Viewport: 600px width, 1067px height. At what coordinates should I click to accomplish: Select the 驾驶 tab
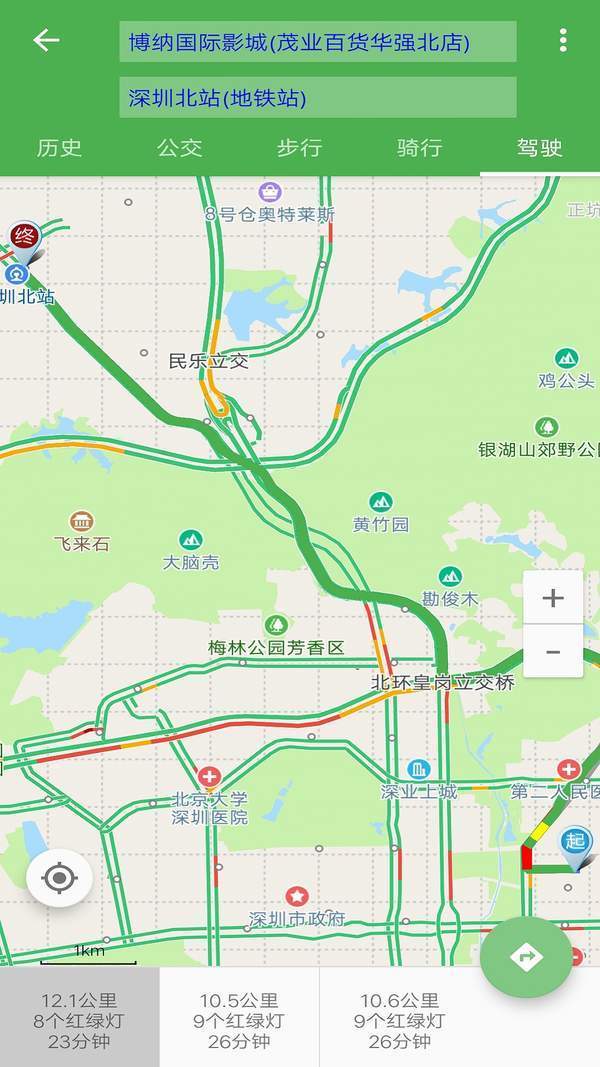[x=540, y=148]
